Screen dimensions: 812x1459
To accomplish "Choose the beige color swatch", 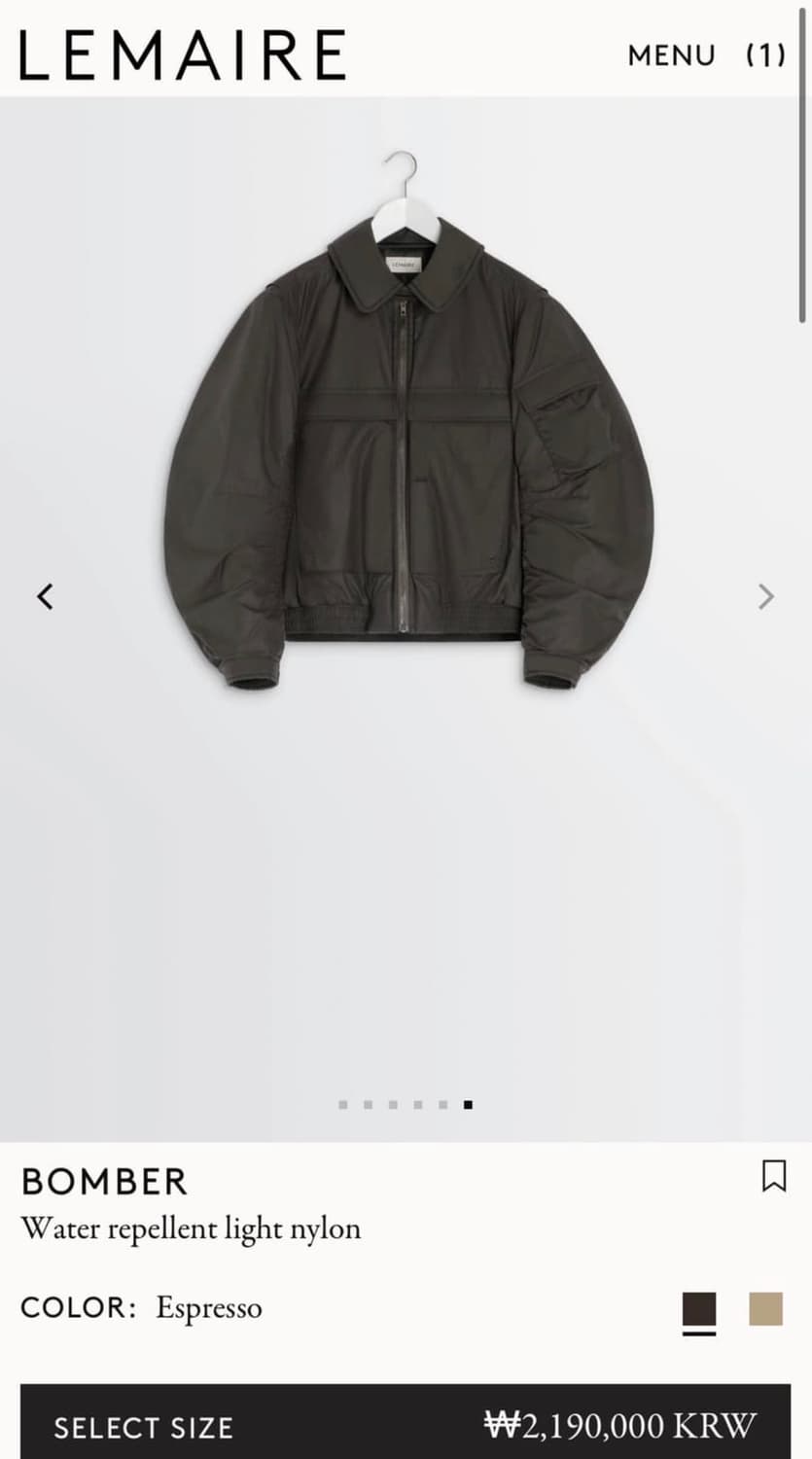I will point(765,1309).
